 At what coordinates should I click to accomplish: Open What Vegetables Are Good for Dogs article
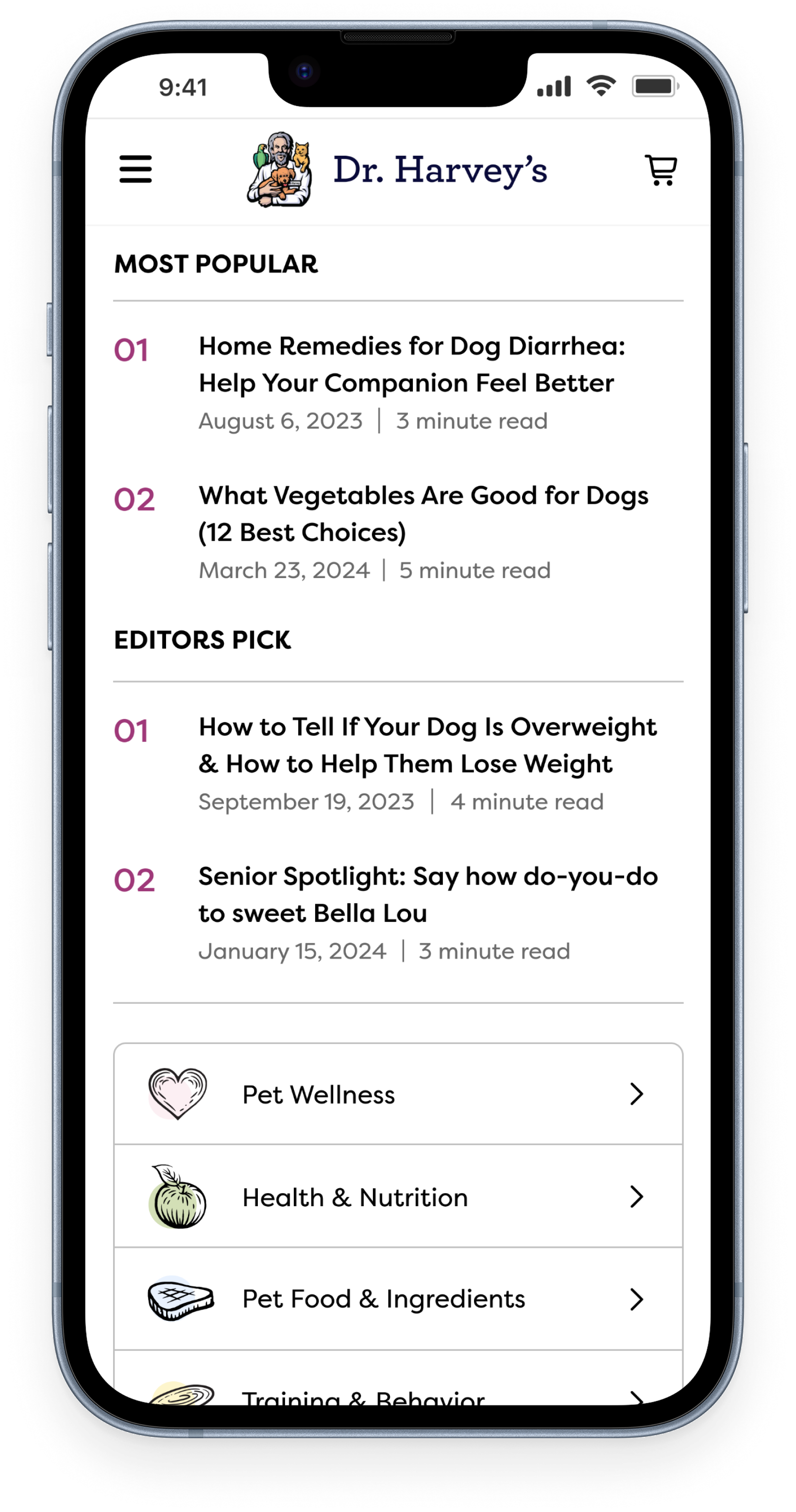tap(423, 514)
